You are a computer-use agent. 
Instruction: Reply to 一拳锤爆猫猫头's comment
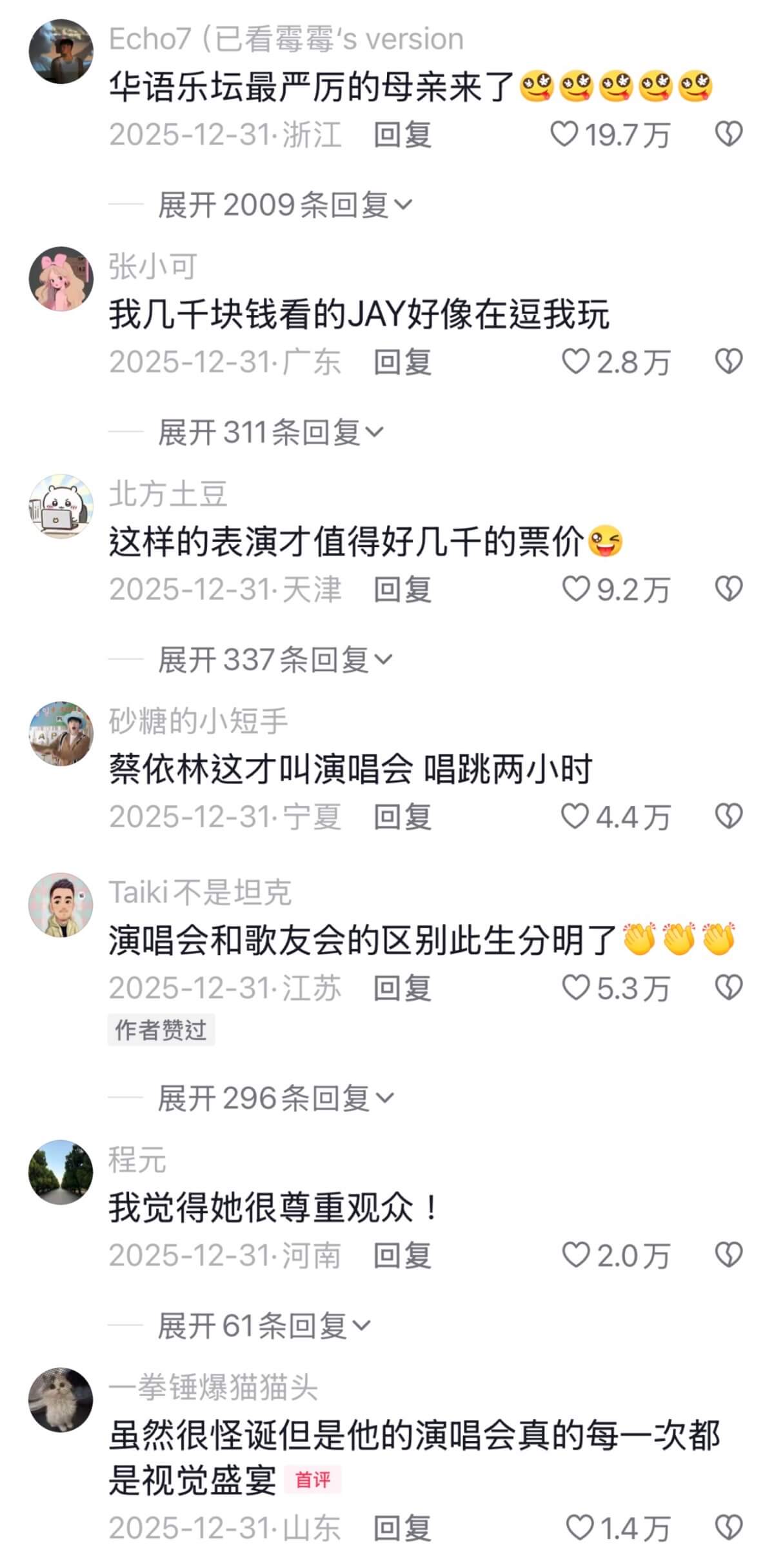pos(402,1528)
